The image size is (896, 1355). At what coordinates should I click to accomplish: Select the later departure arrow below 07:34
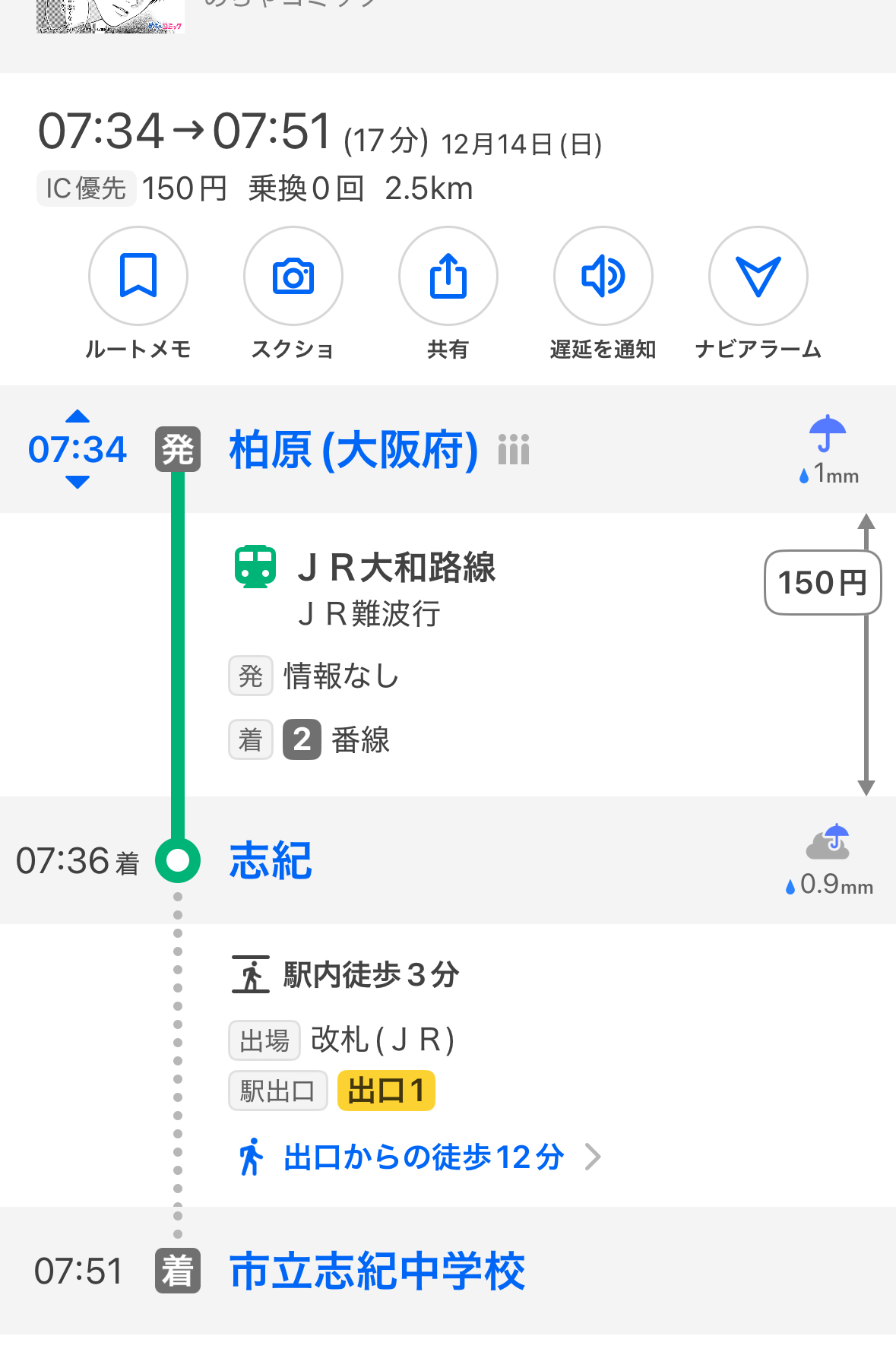[x=78, y=482]
